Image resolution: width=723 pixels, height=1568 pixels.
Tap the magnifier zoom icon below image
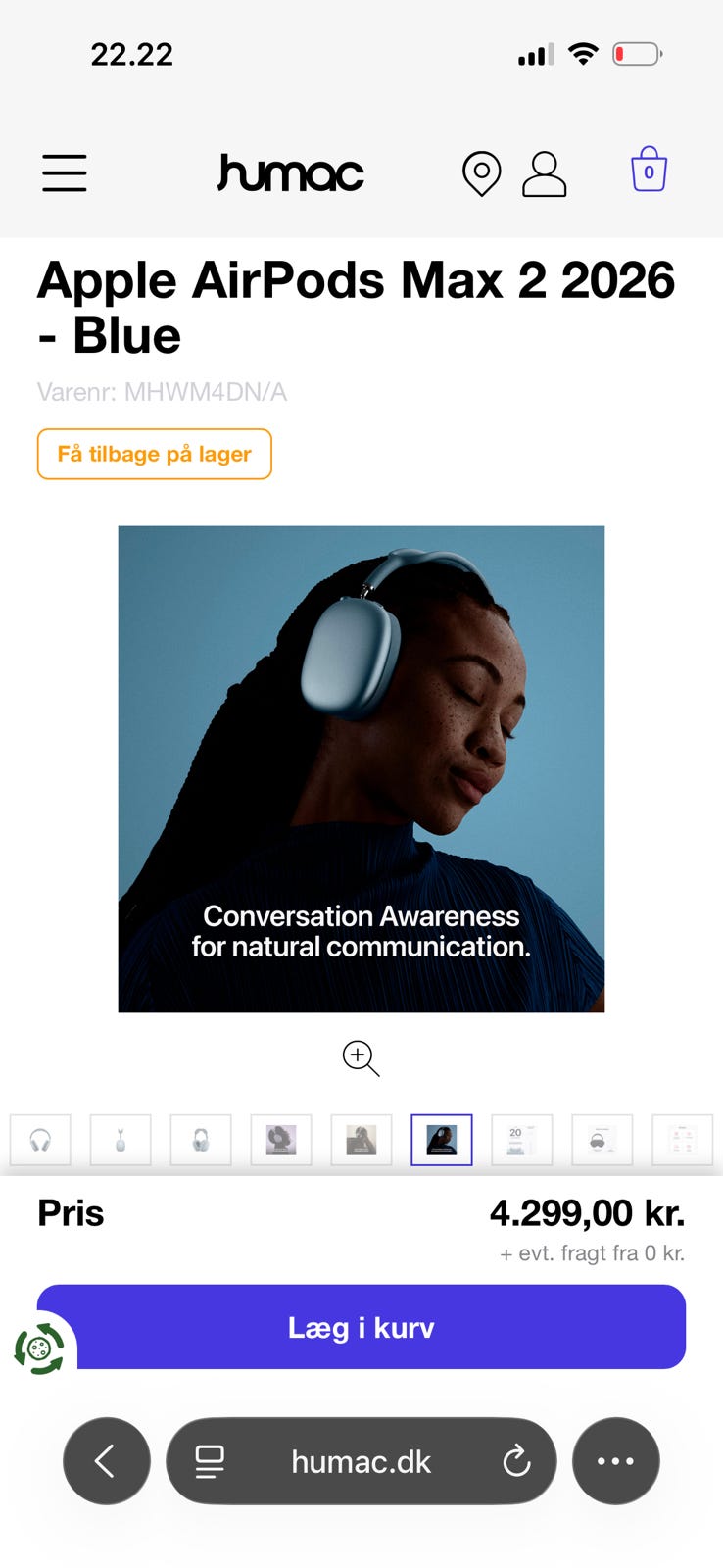click(361, 1058)
